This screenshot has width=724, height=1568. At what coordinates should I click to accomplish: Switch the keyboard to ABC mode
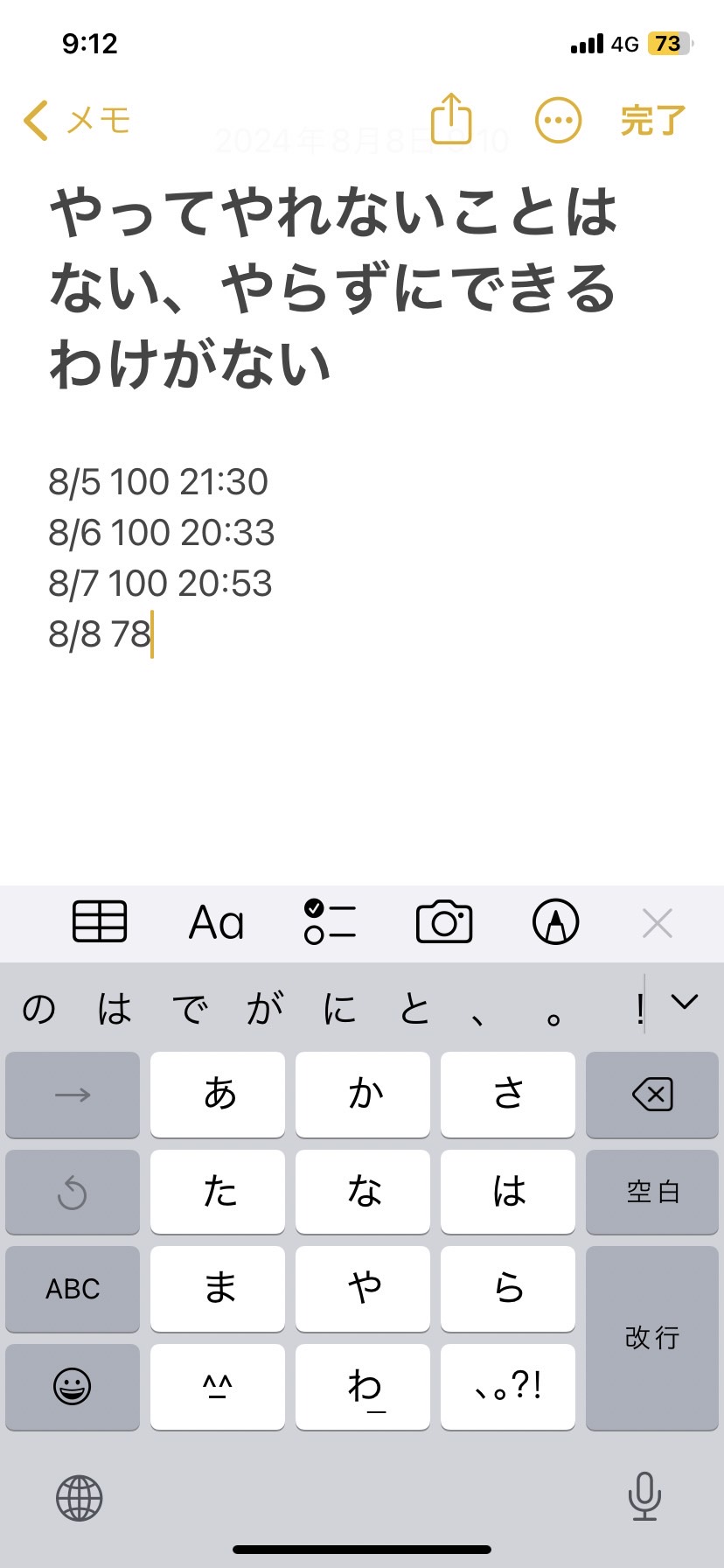(73, 1289)
